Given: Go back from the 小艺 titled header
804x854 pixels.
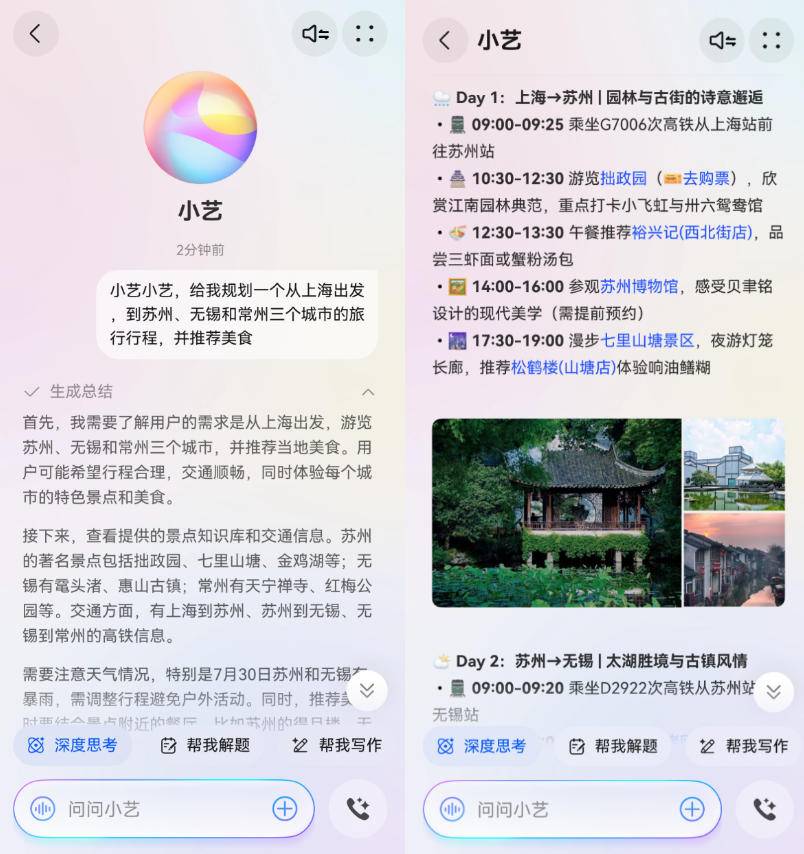Looking at the screenshot, I should coord(445,40).
